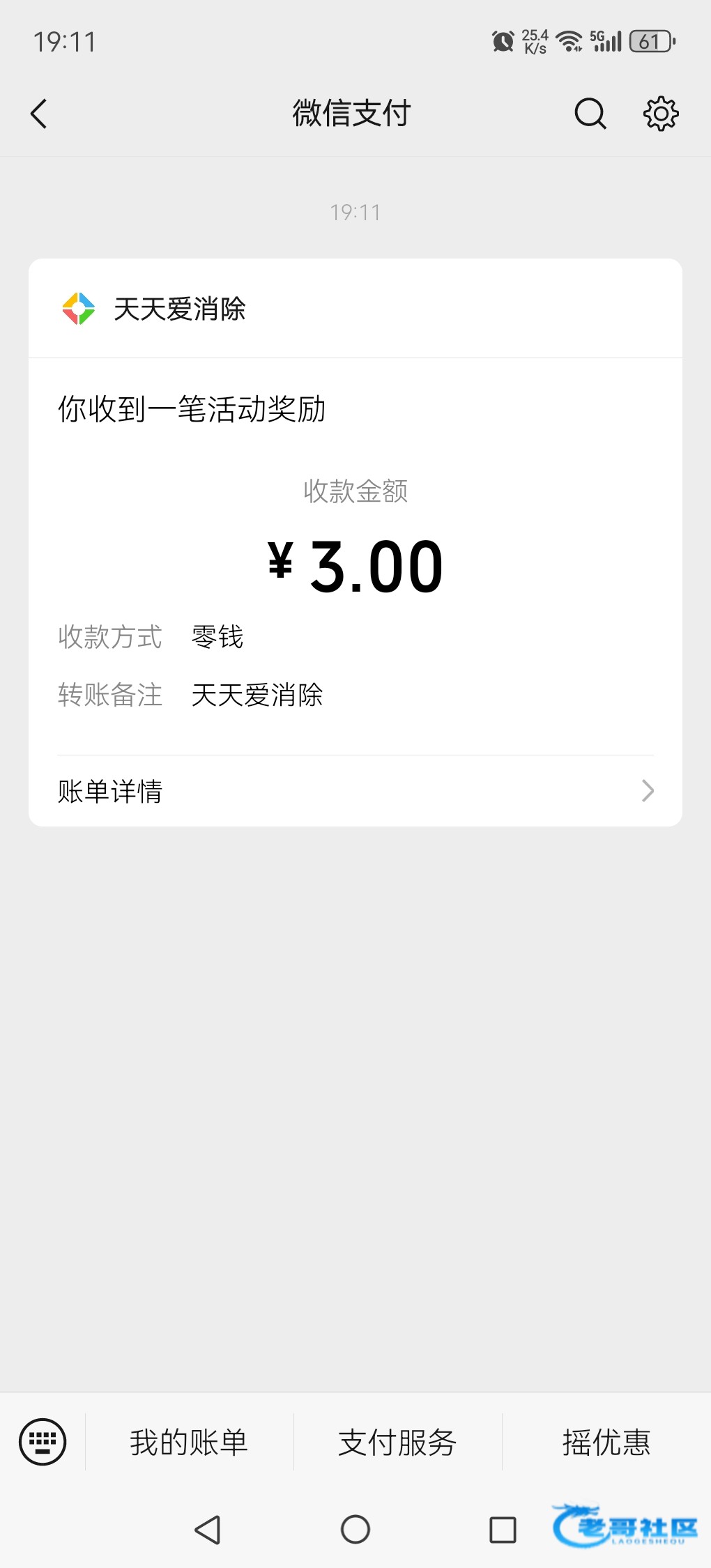Go back from WeChat Pay chat
711x1568 pixels.
(39, 114)
